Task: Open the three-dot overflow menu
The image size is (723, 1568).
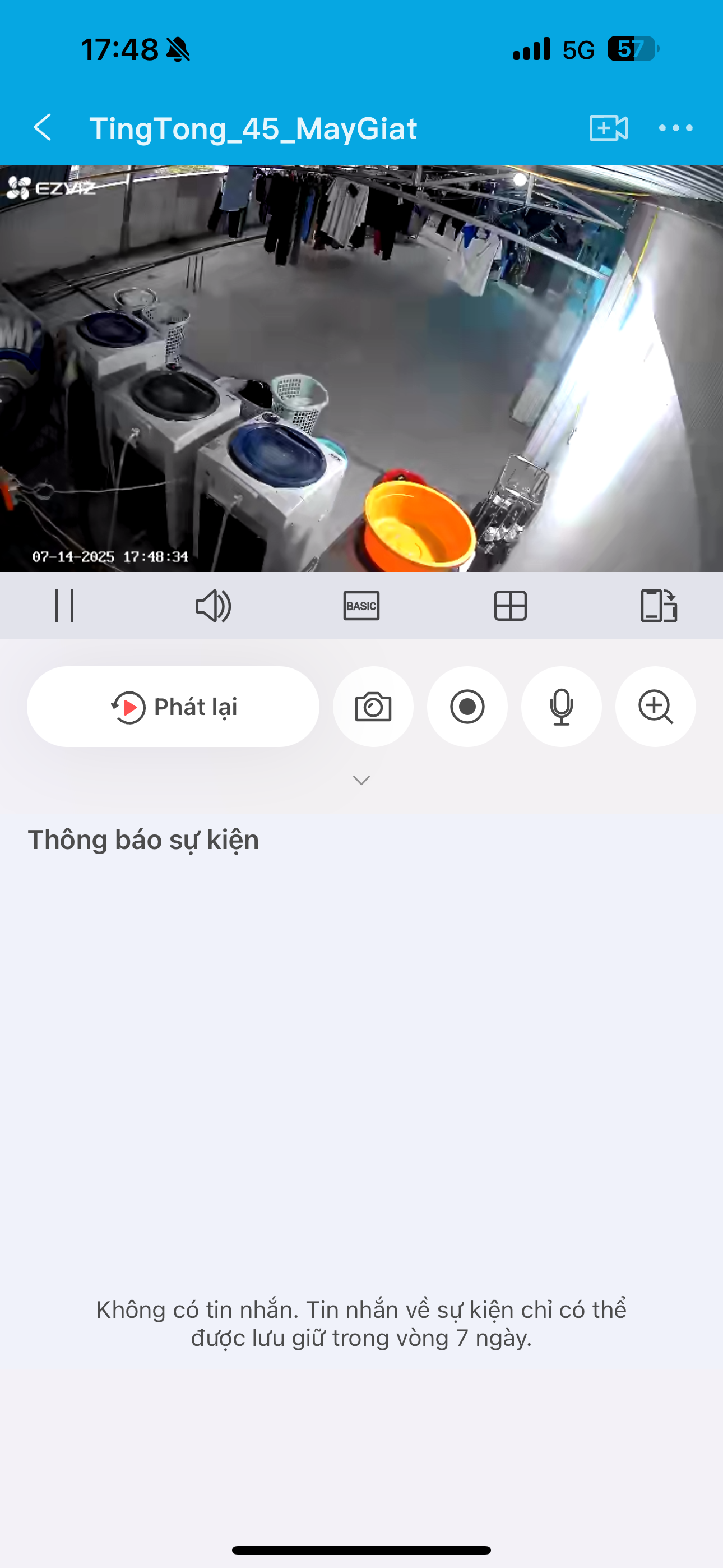Action: coord(675,128)
